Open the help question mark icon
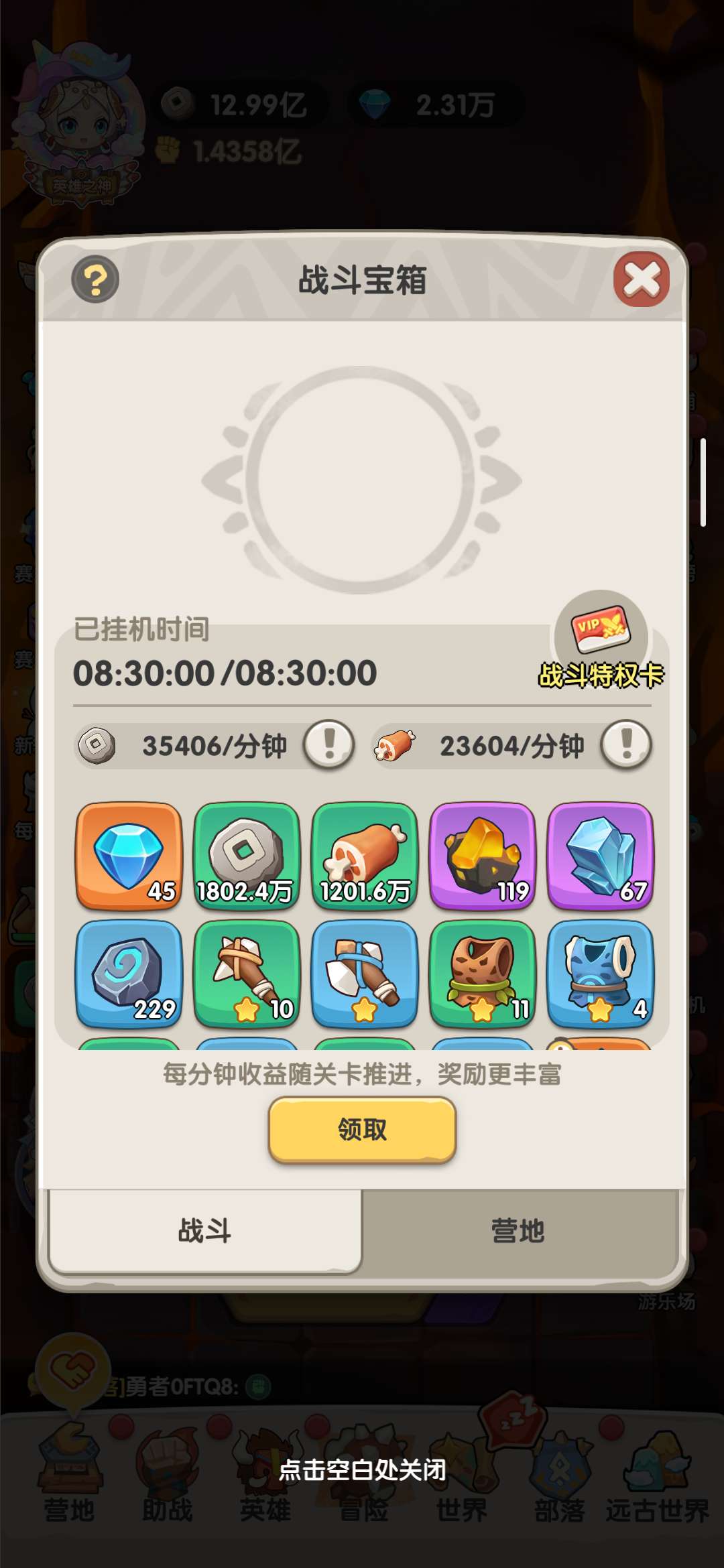The image size is (724, 1568). point(95,279)
